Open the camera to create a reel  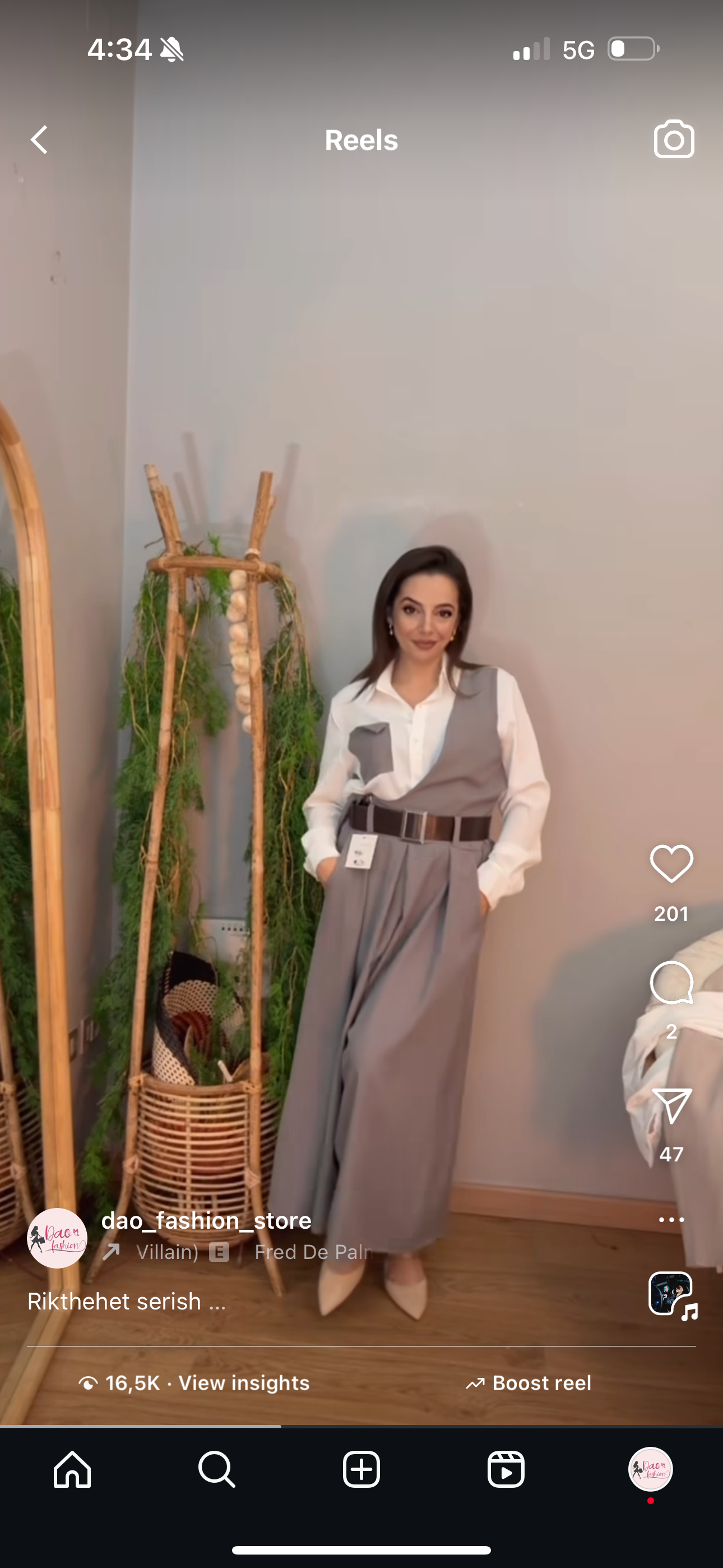(x=674, y=140)
